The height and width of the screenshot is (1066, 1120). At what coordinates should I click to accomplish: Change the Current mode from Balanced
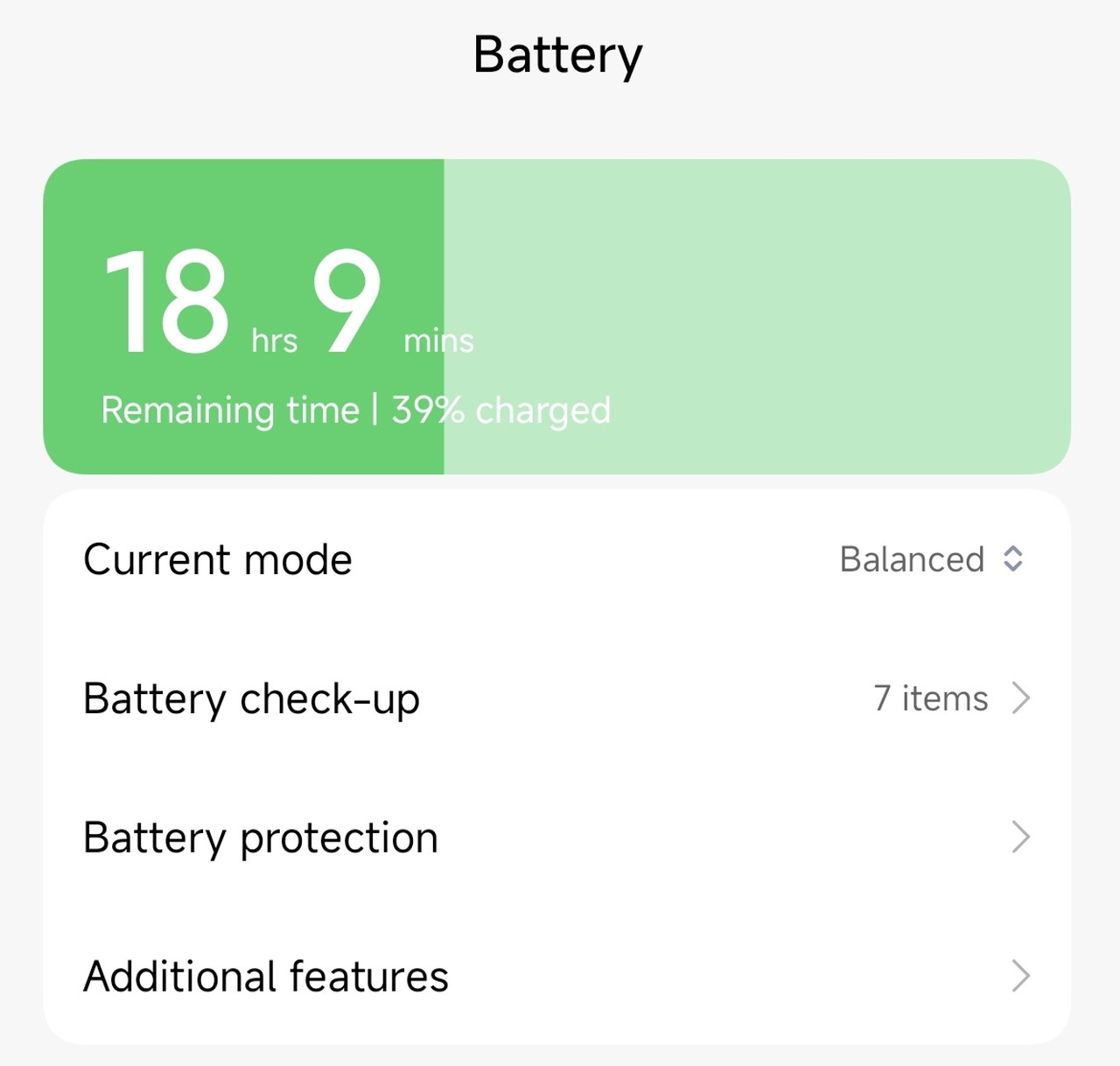click(931, 559)
